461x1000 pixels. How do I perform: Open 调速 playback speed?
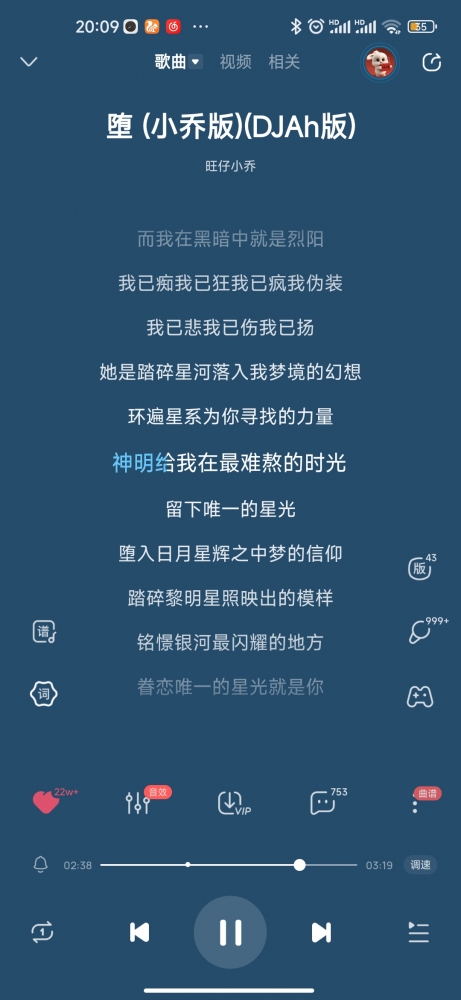pyautogui.click(x=420, y=865)
